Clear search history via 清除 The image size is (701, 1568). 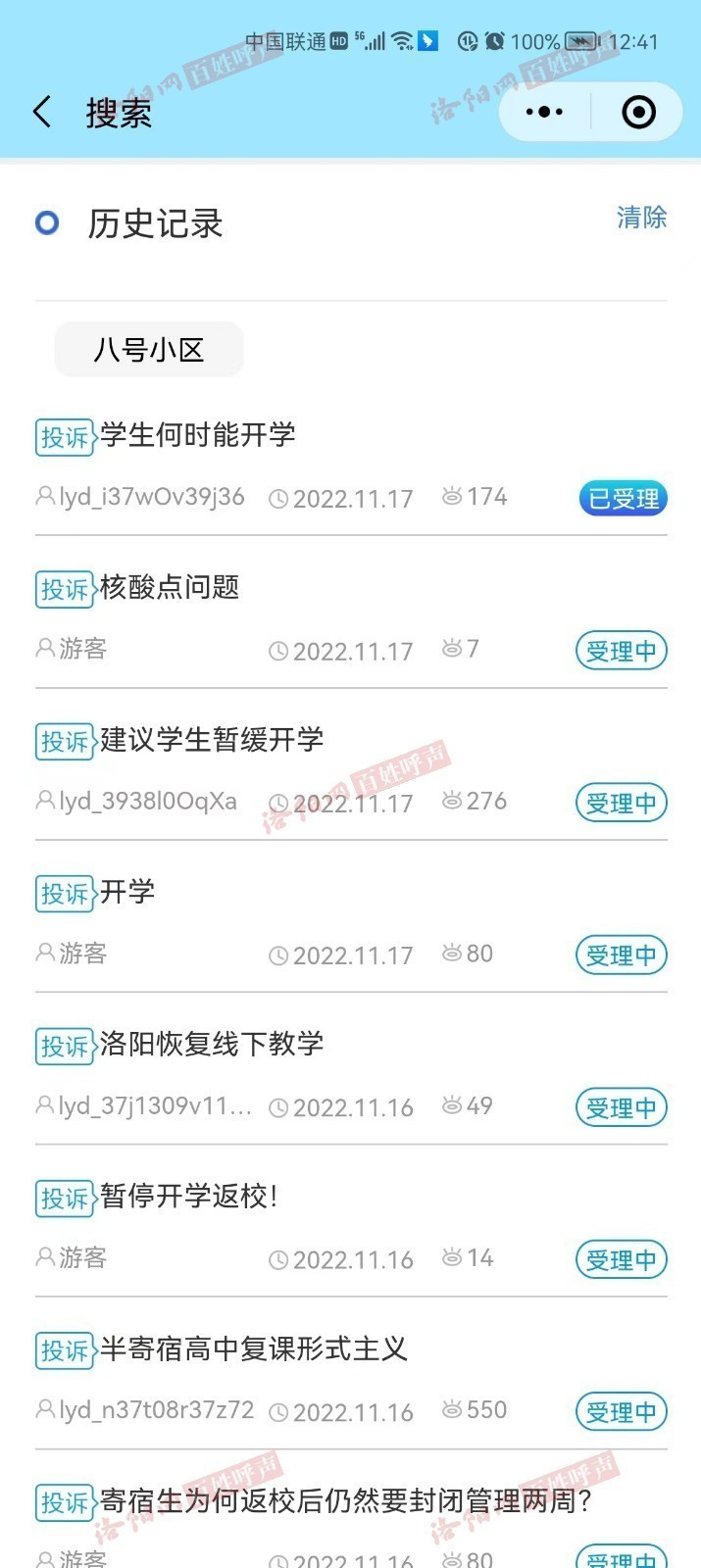641,218
